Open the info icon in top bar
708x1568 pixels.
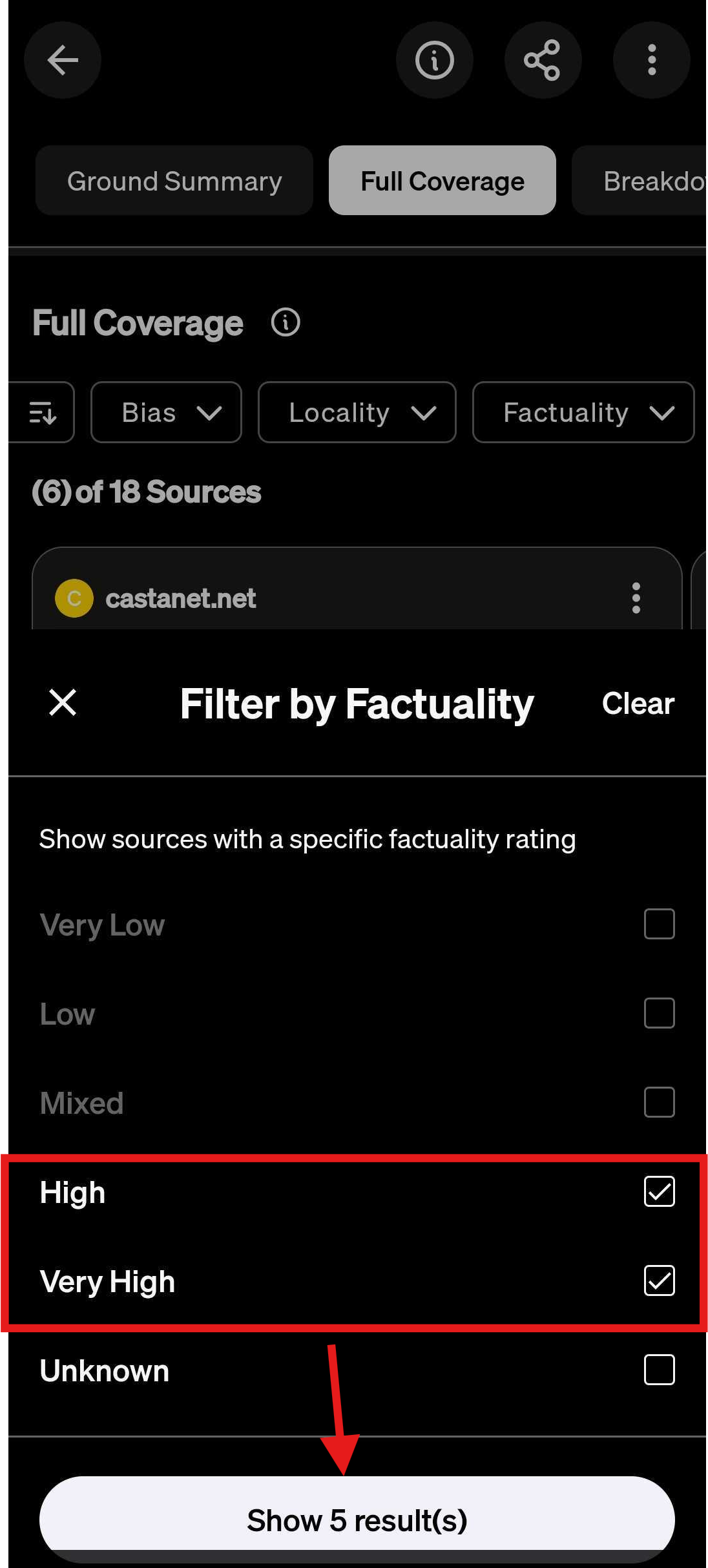pos(434,60)
